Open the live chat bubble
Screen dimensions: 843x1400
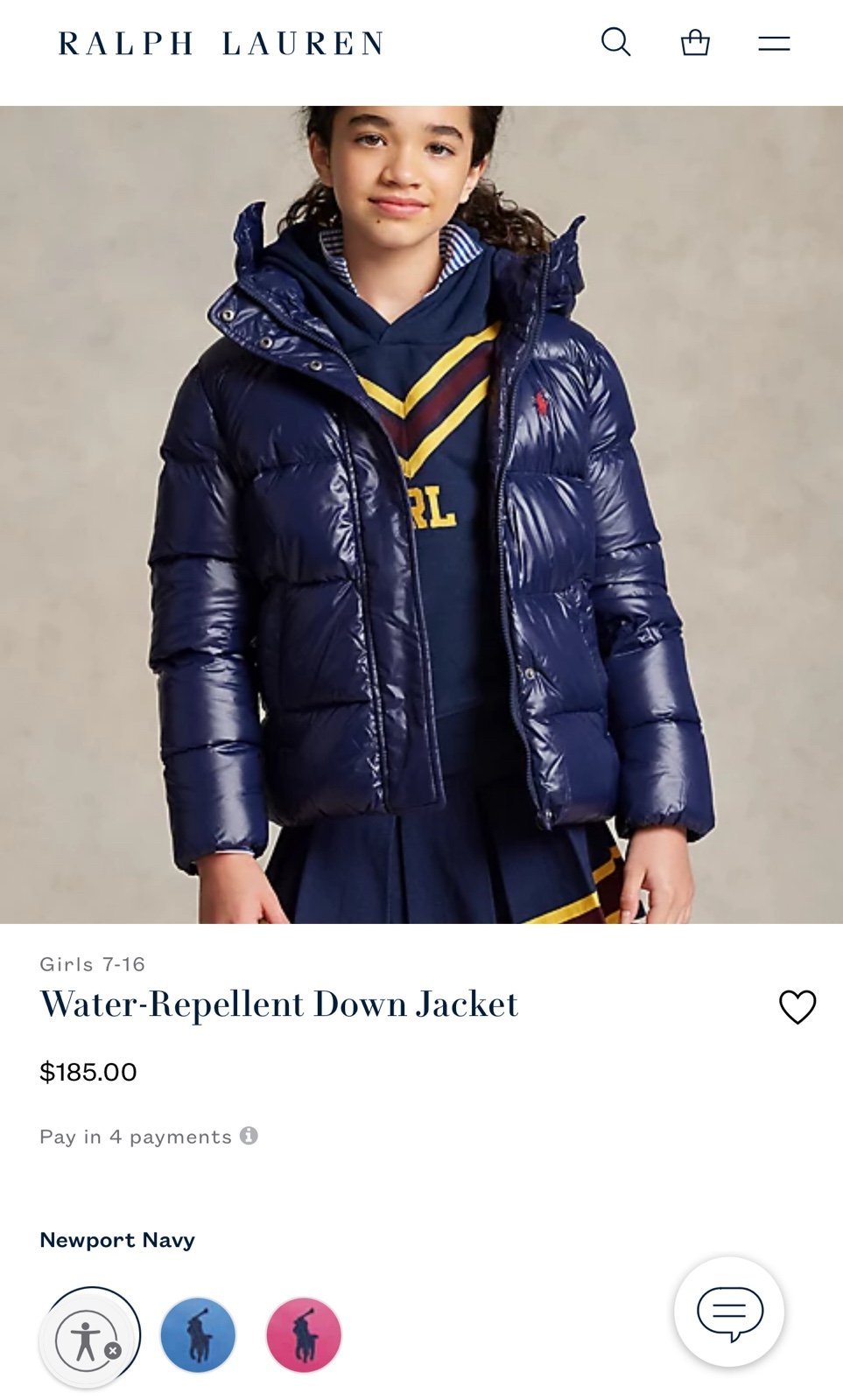729,1312
